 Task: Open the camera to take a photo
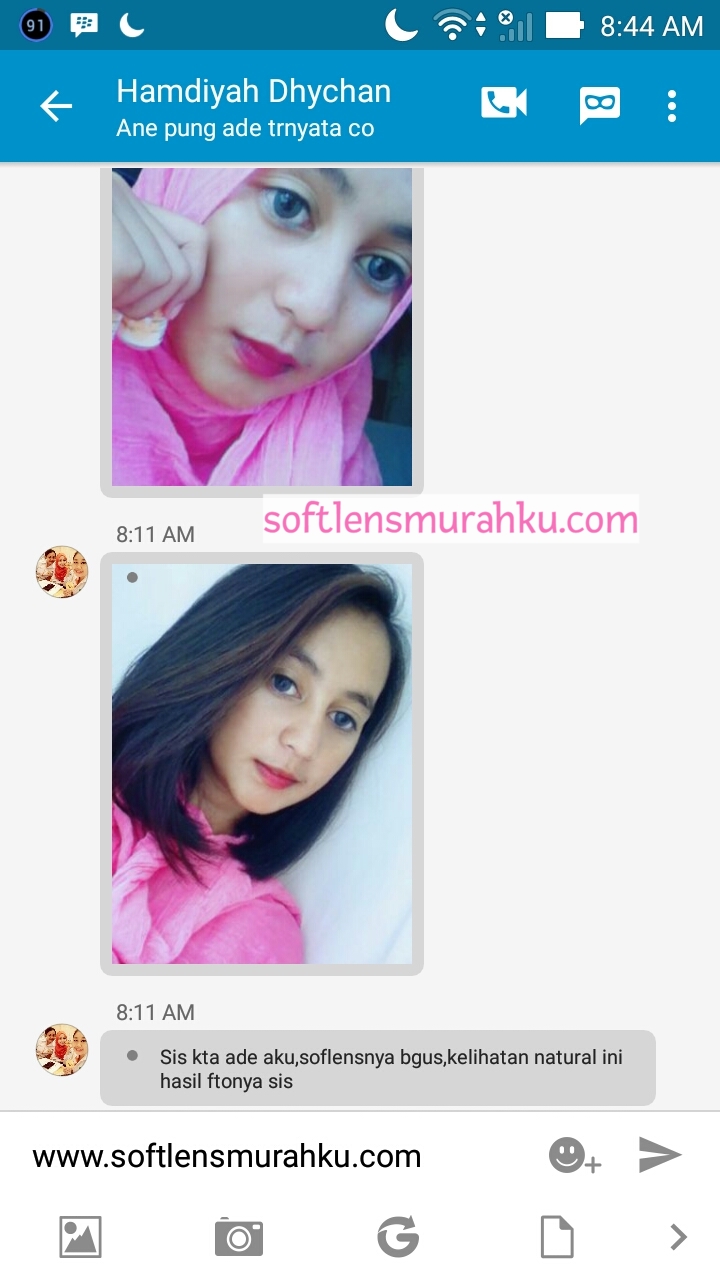point(239,1237)
